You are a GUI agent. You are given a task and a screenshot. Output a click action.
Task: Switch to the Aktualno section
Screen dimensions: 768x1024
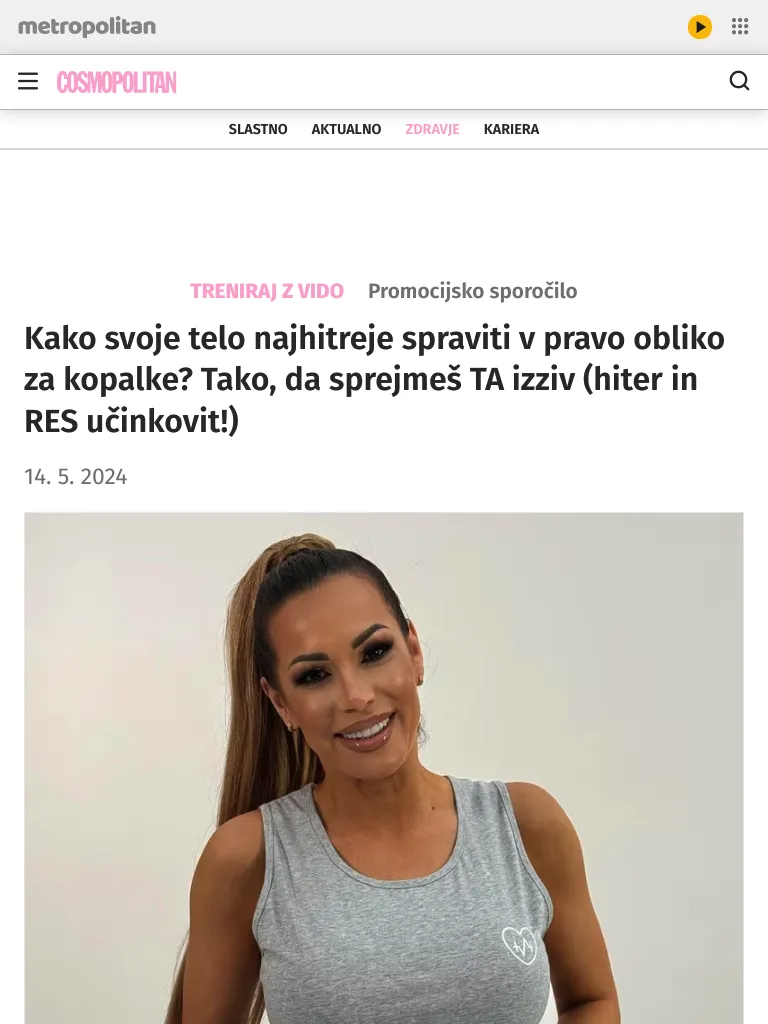click(x=346, y=129)
